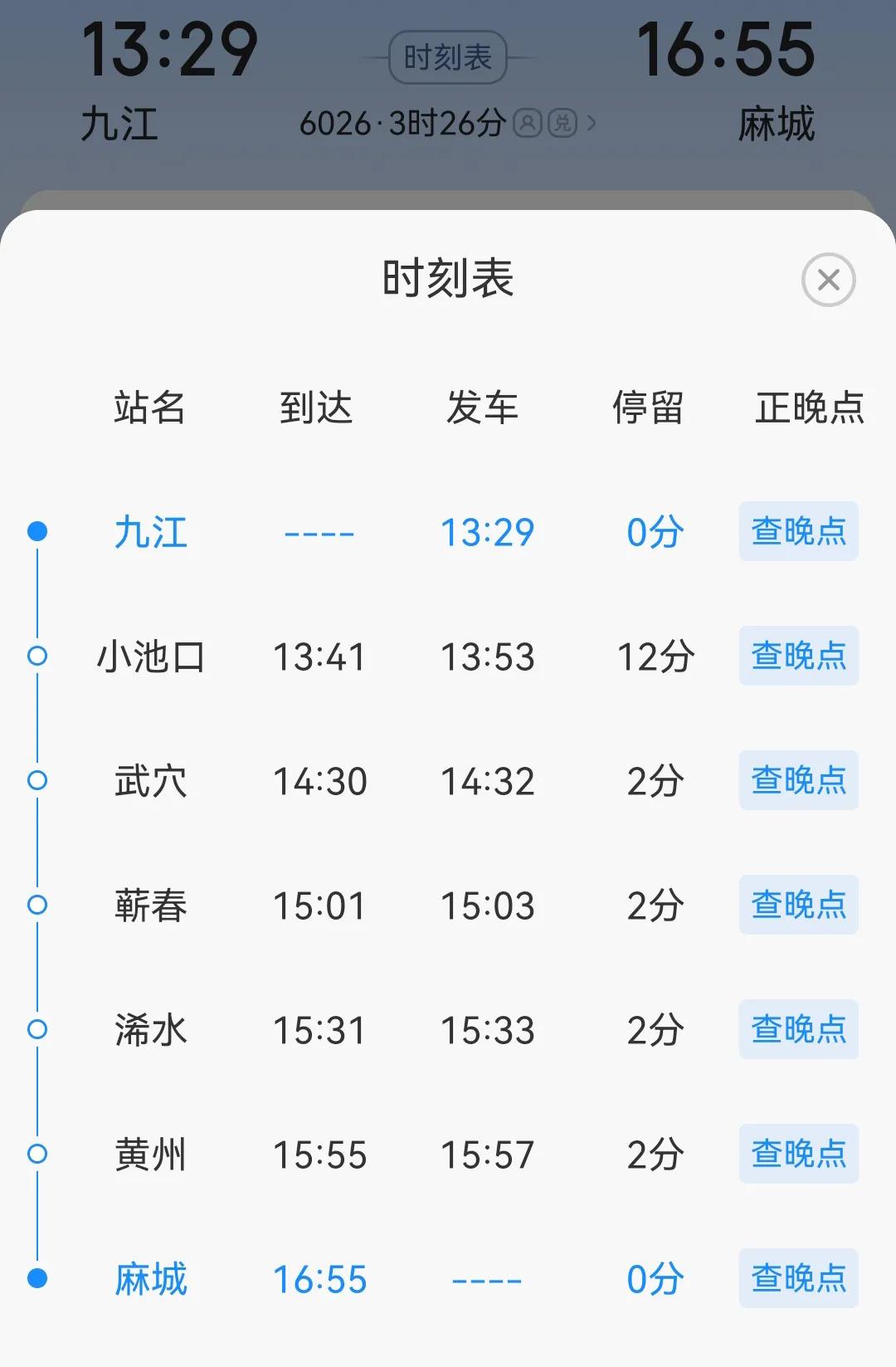Click 查晚点 for 蕲春 station
Image resolution: width=896 pixels, height=1367 pixels.
[798, 906]
